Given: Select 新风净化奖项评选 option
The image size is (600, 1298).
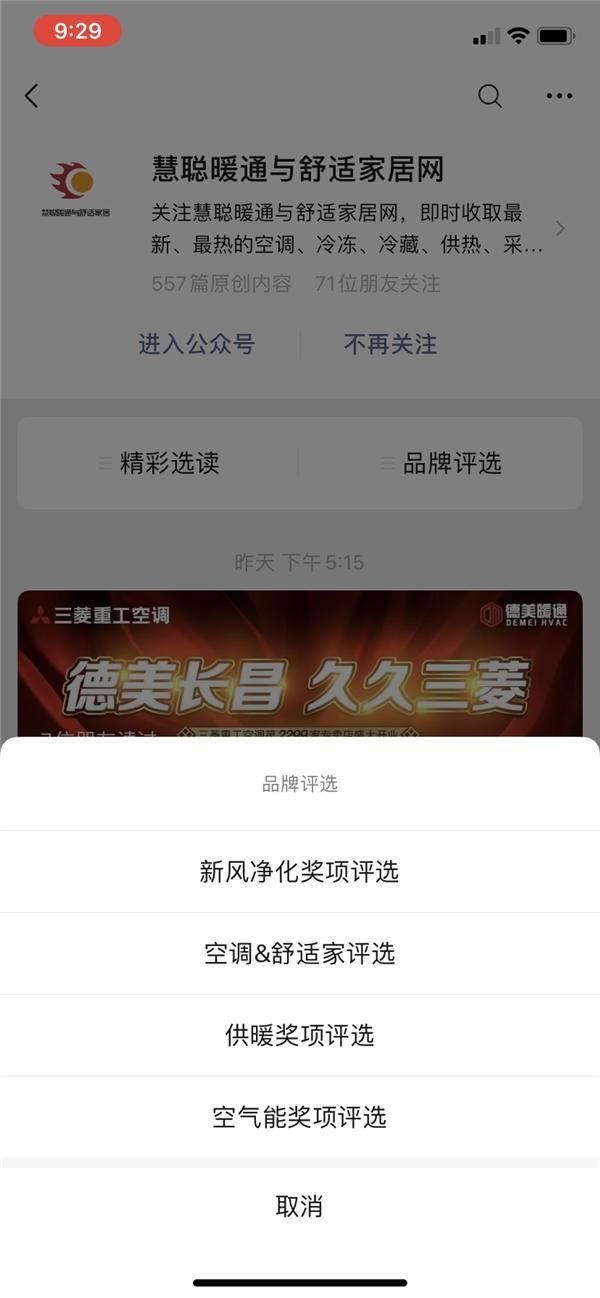Looking at the screenshot, I should [x=299, y=872].
